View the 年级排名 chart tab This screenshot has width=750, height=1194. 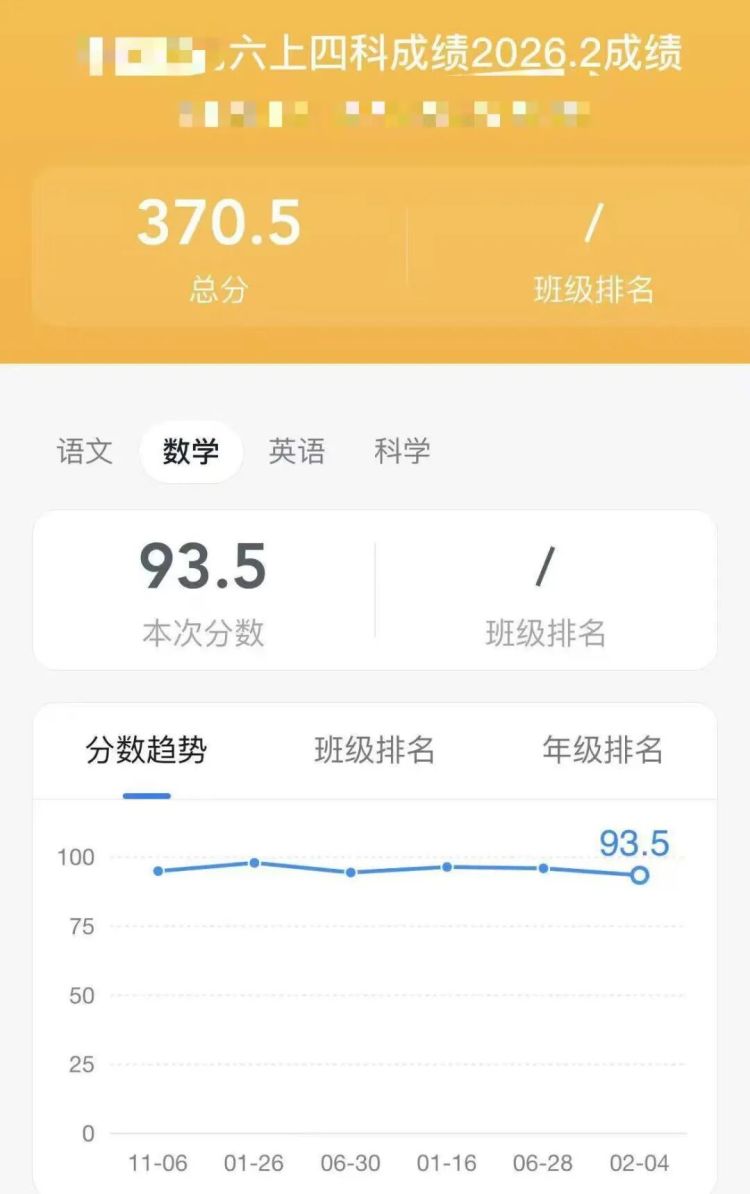click(602, 750)
